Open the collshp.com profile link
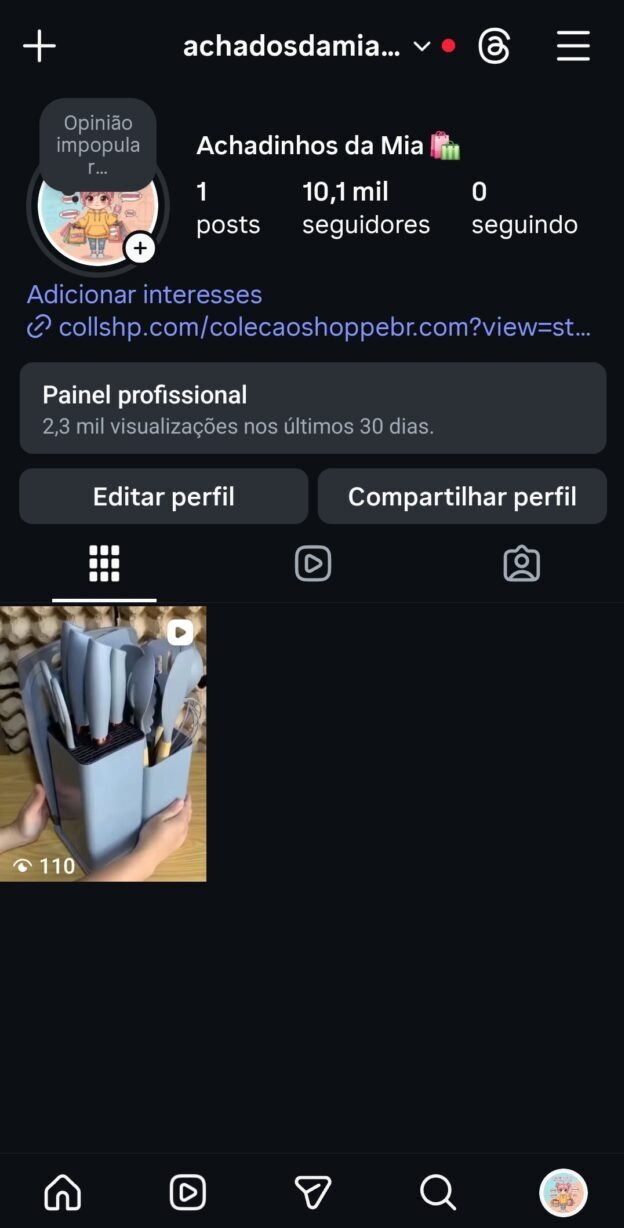 310,327
